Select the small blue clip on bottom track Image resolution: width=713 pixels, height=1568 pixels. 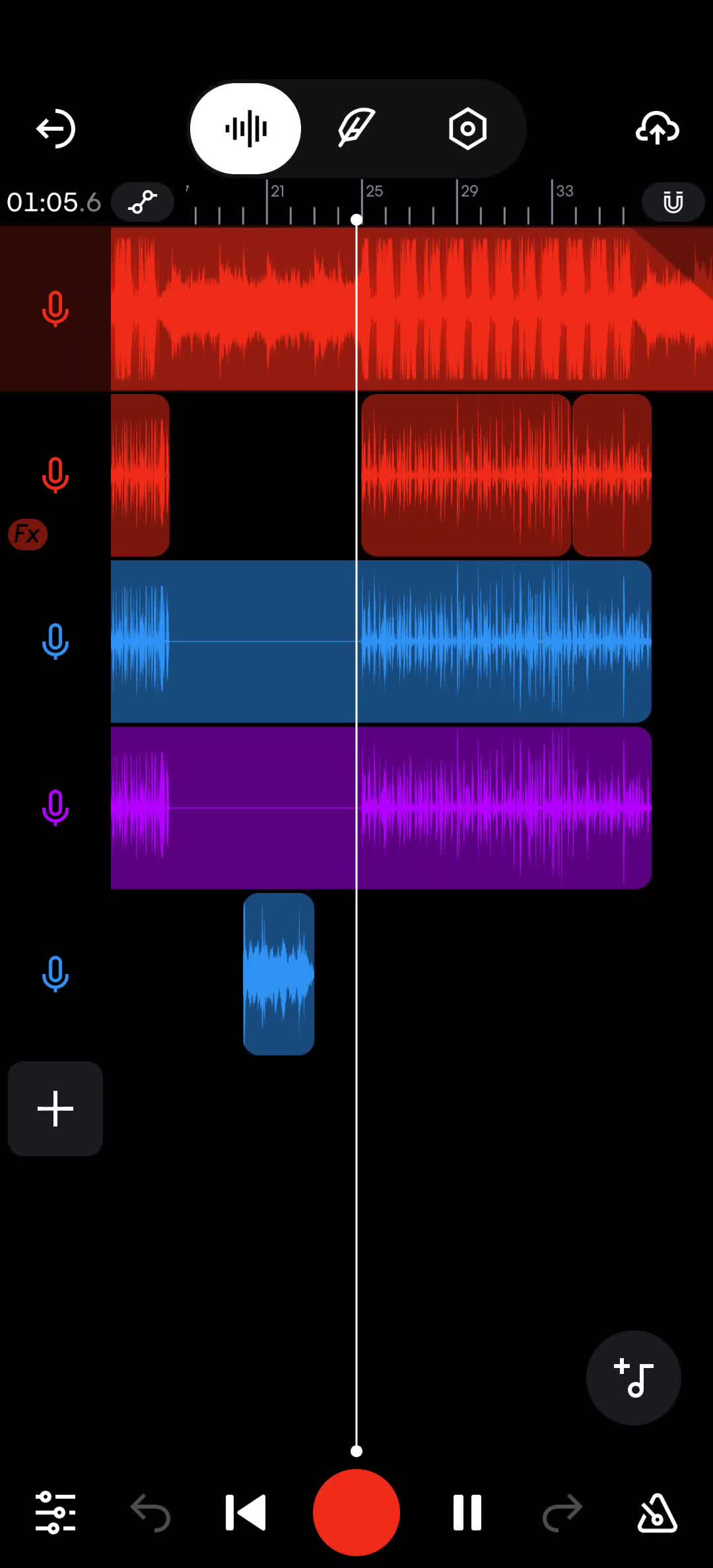[x=279, y=974]
